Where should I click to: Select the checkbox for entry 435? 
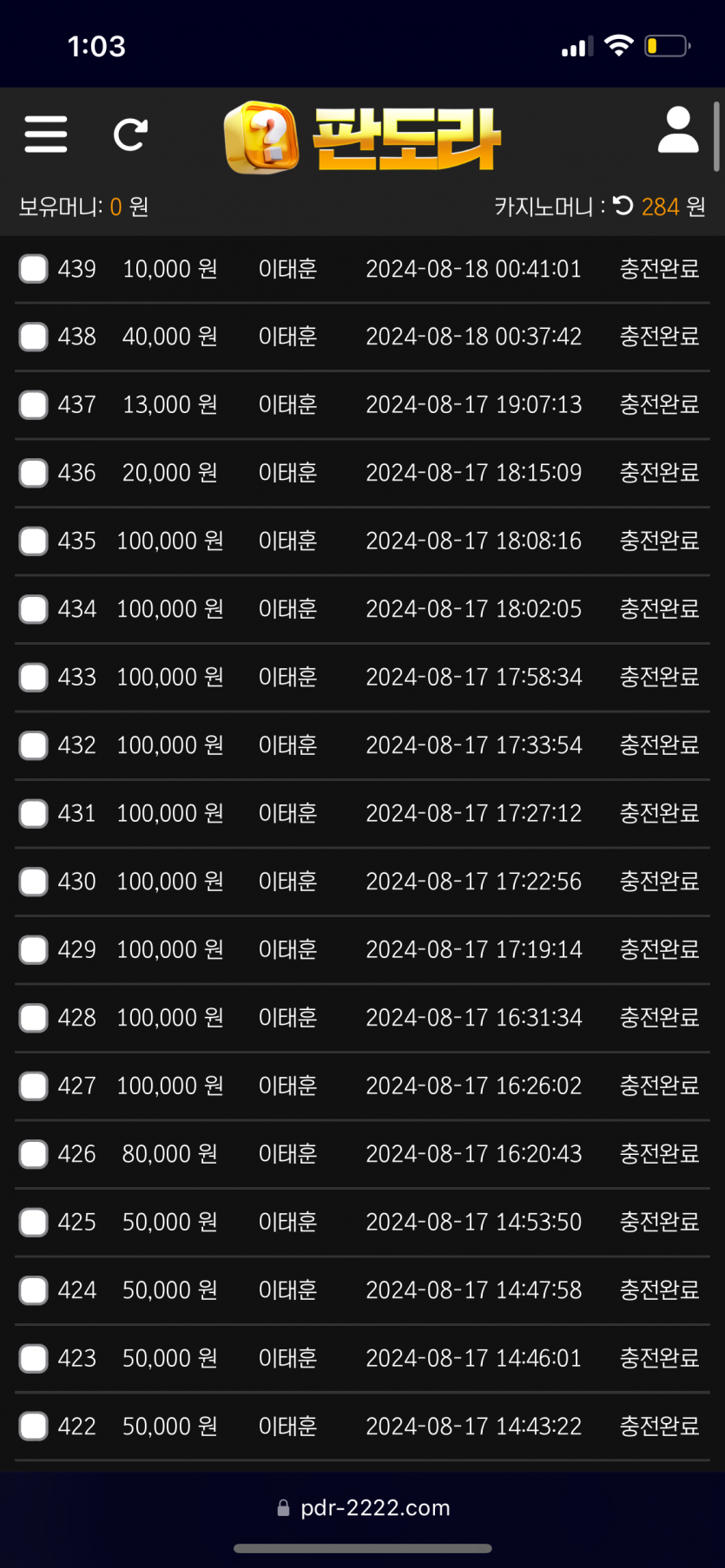pos(34,541)
